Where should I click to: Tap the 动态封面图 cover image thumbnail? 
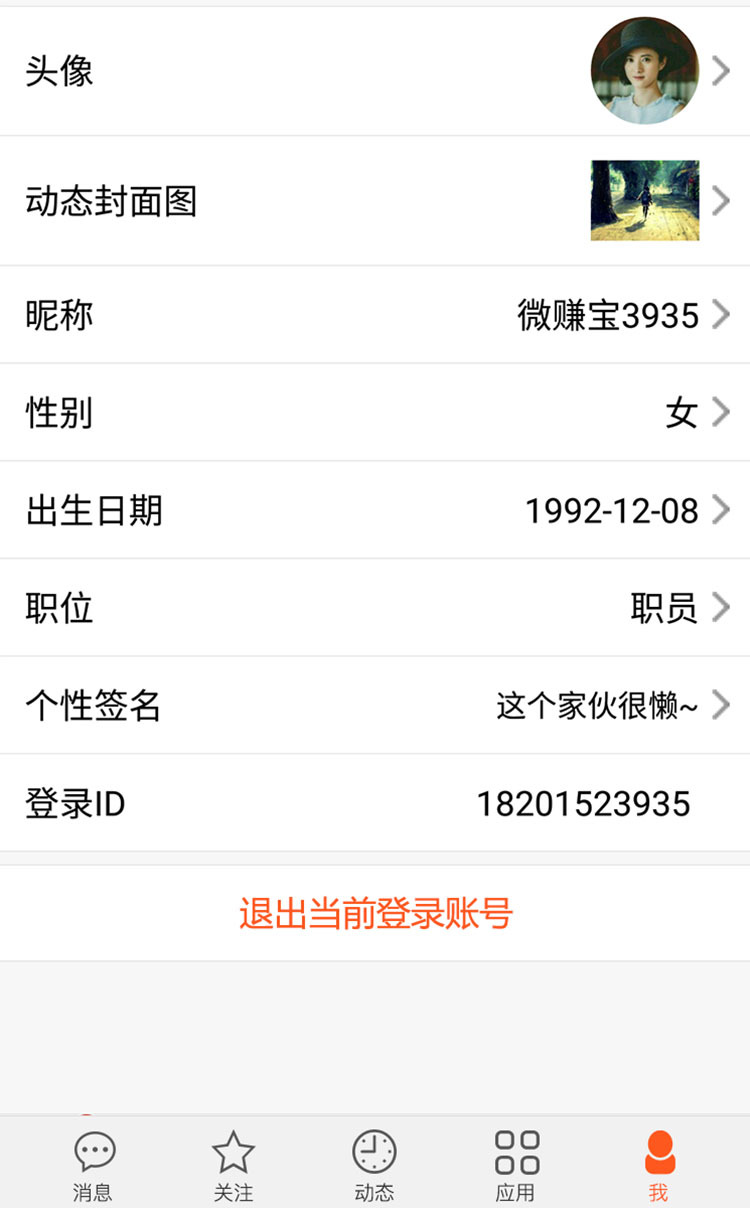coord(644,200)
